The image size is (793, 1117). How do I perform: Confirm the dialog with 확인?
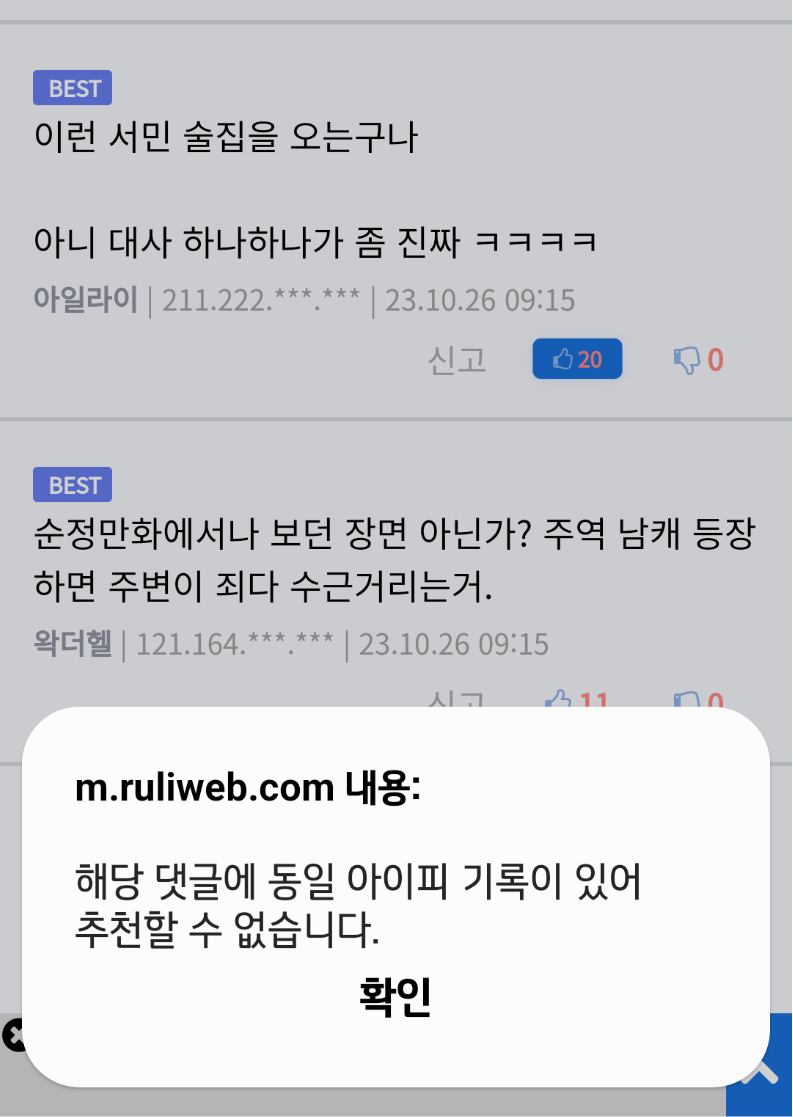395,997
